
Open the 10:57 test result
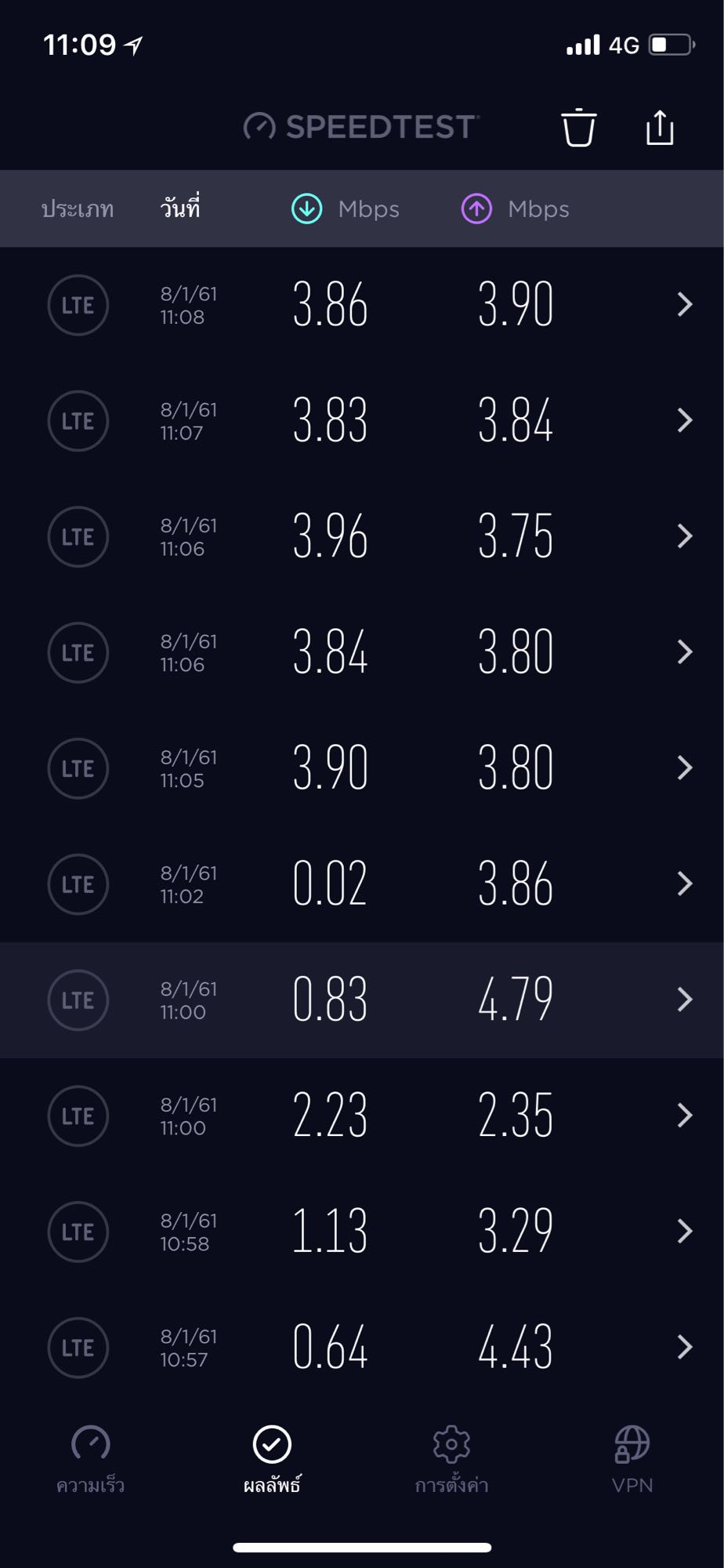click(x=362, y=1348)
